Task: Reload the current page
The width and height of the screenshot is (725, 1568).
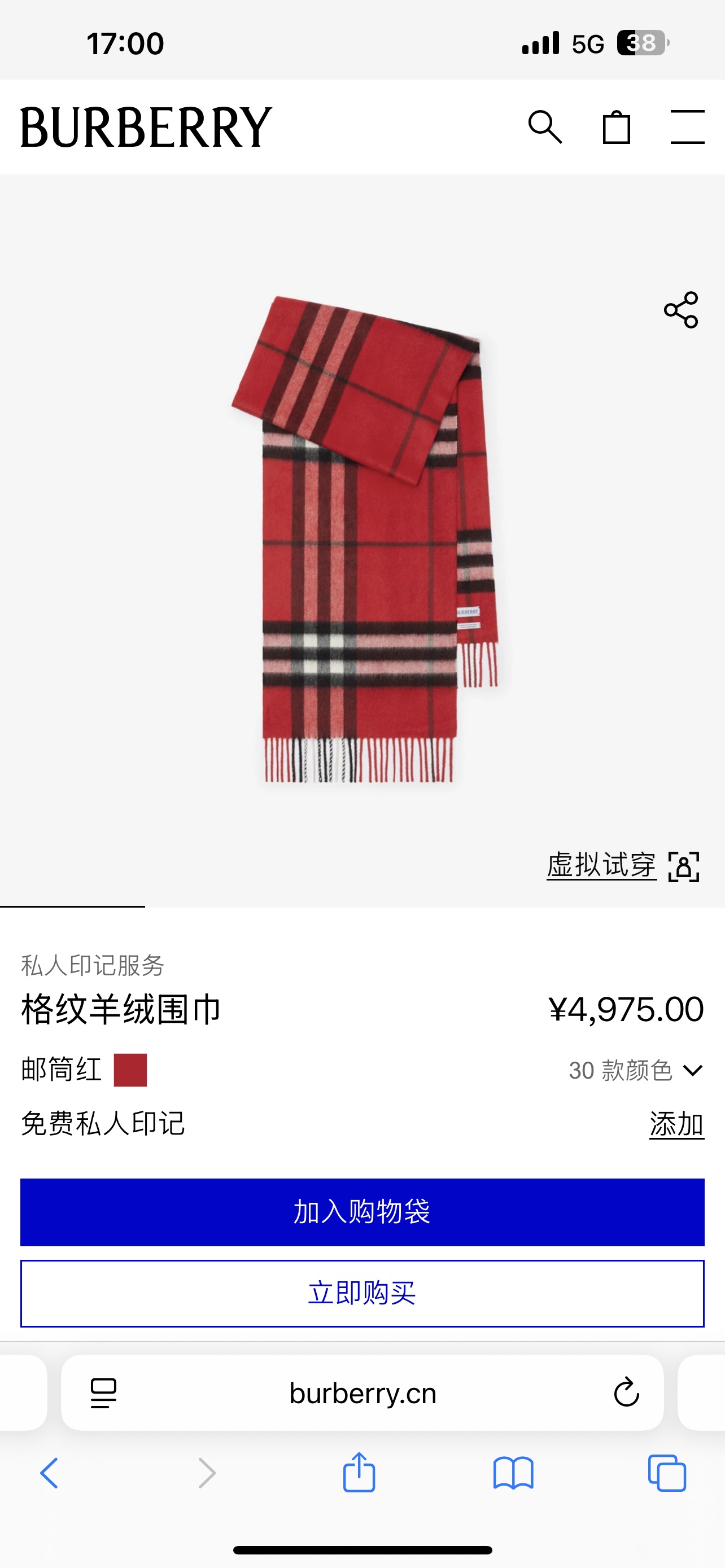Action: point(626,1392)
